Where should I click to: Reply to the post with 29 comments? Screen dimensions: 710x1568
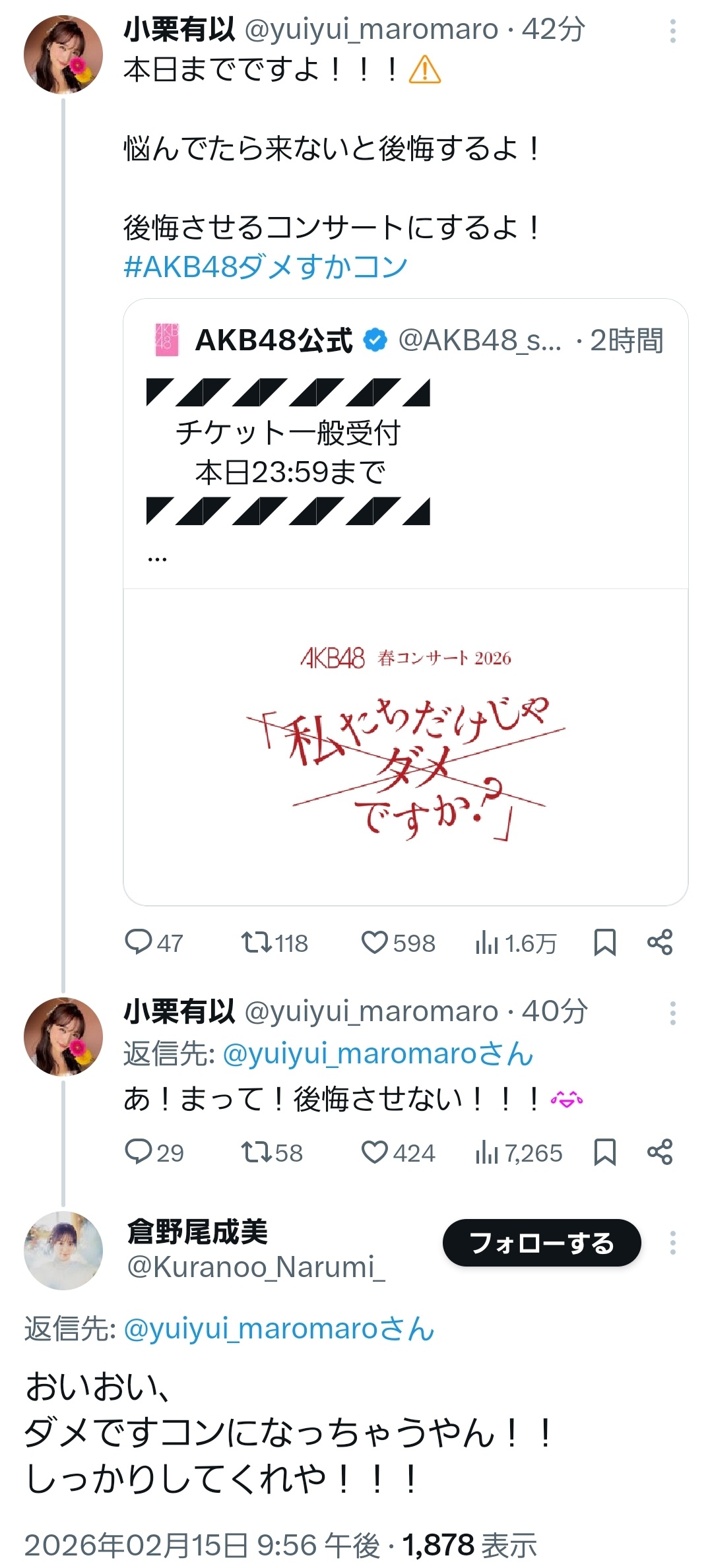(139, 1152)
